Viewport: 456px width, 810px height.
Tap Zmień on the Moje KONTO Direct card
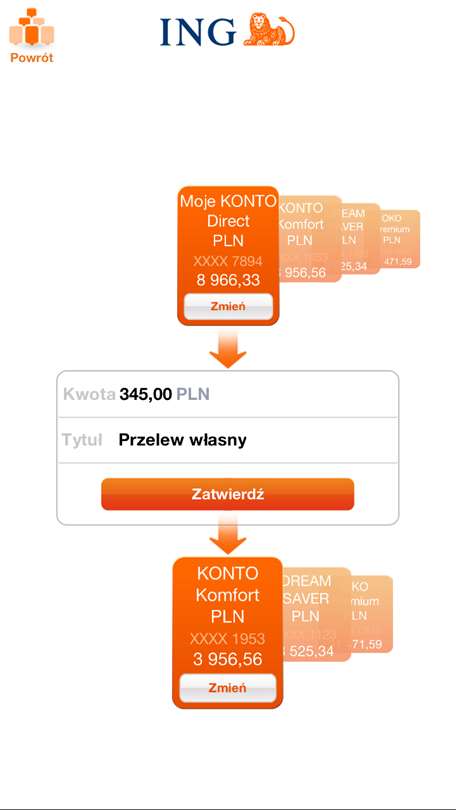click(228, 306)
